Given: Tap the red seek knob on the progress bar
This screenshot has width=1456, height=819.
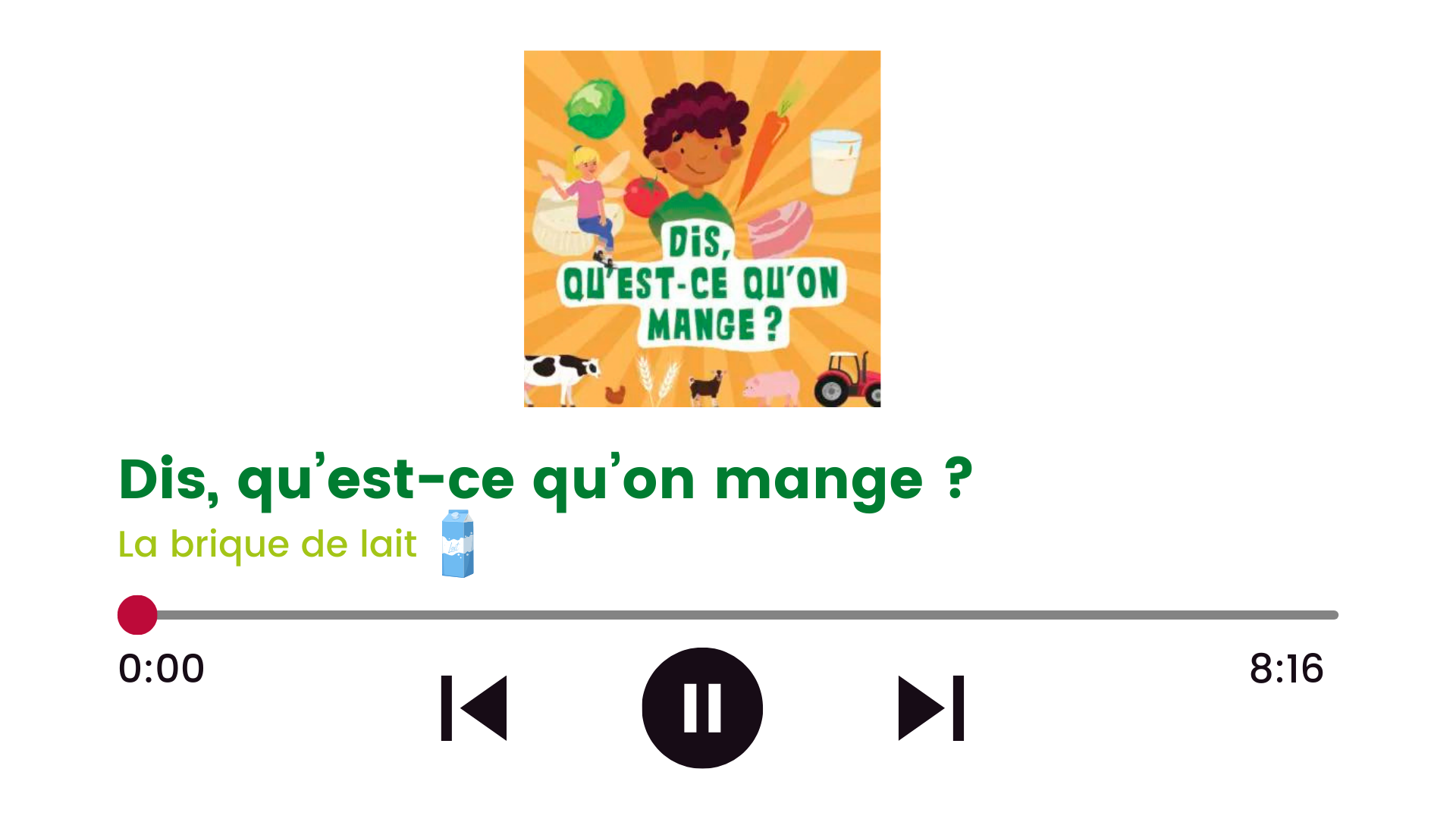Looking at the screenshot, I should (x=137, y=615).
